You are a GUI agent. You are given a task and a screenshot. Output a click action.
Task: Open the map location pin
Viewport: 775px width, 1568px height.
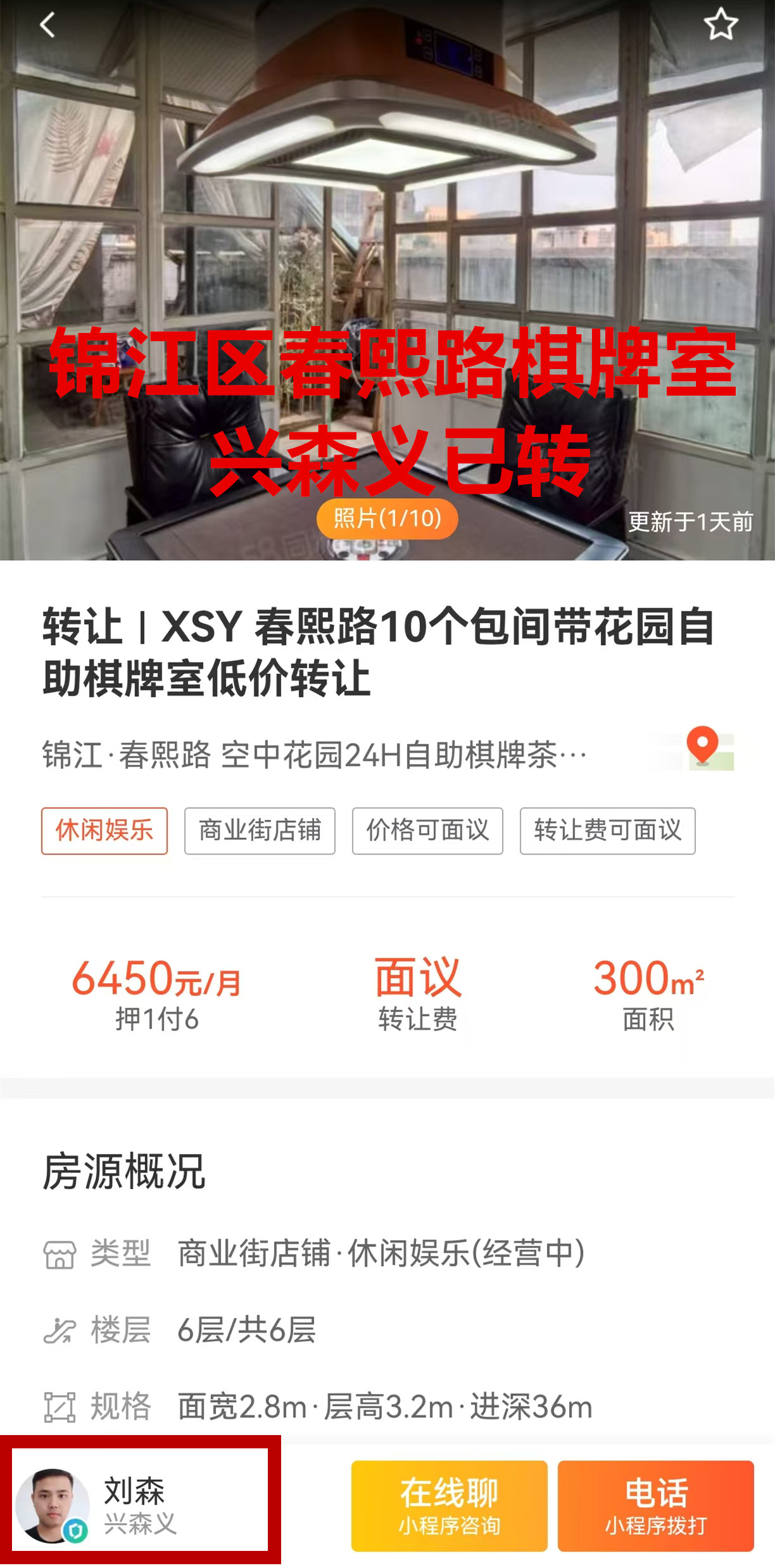coord(704,748)
